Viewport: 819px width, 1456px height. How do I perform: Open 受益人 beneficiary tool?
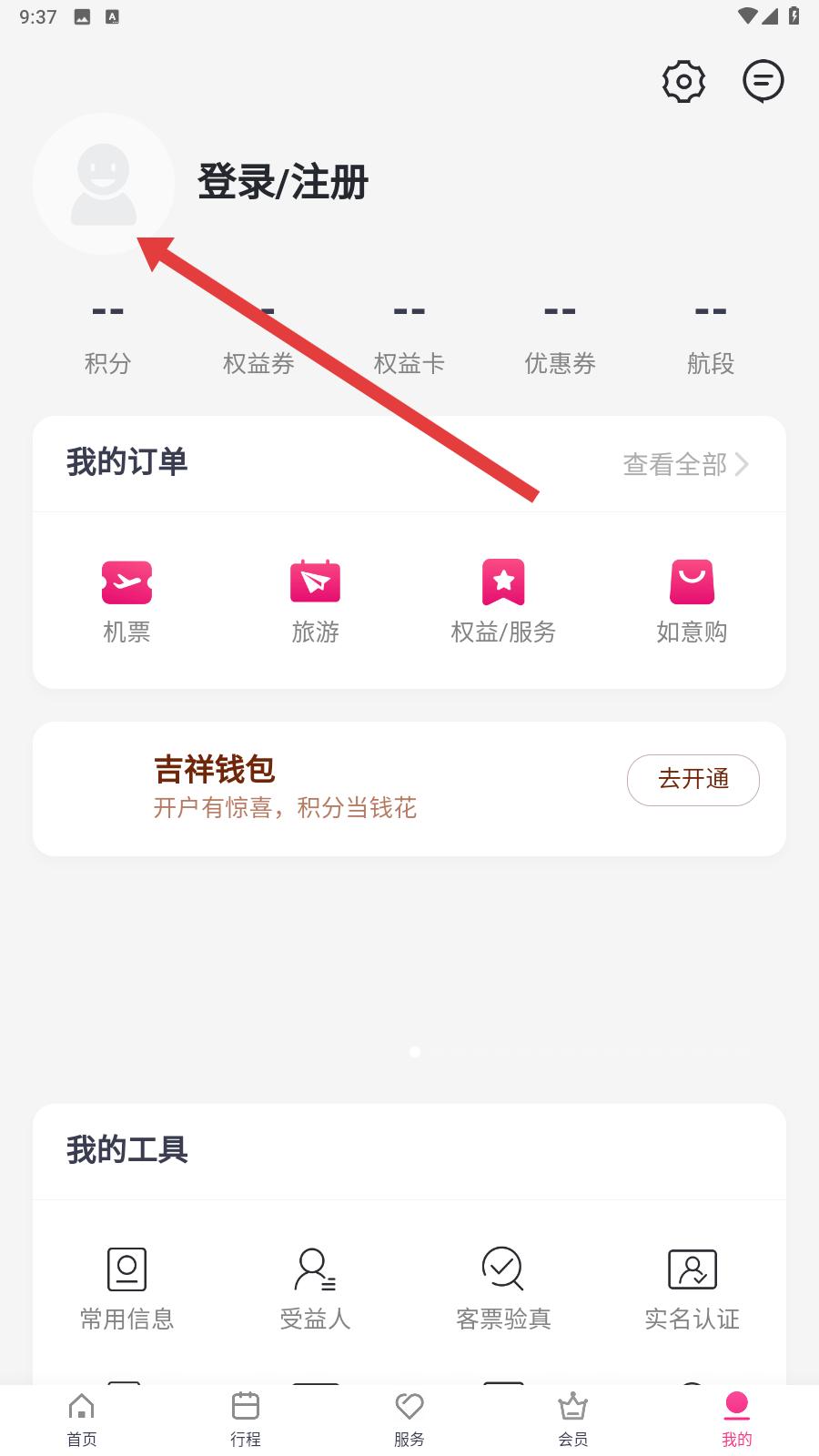point(315,1289)
